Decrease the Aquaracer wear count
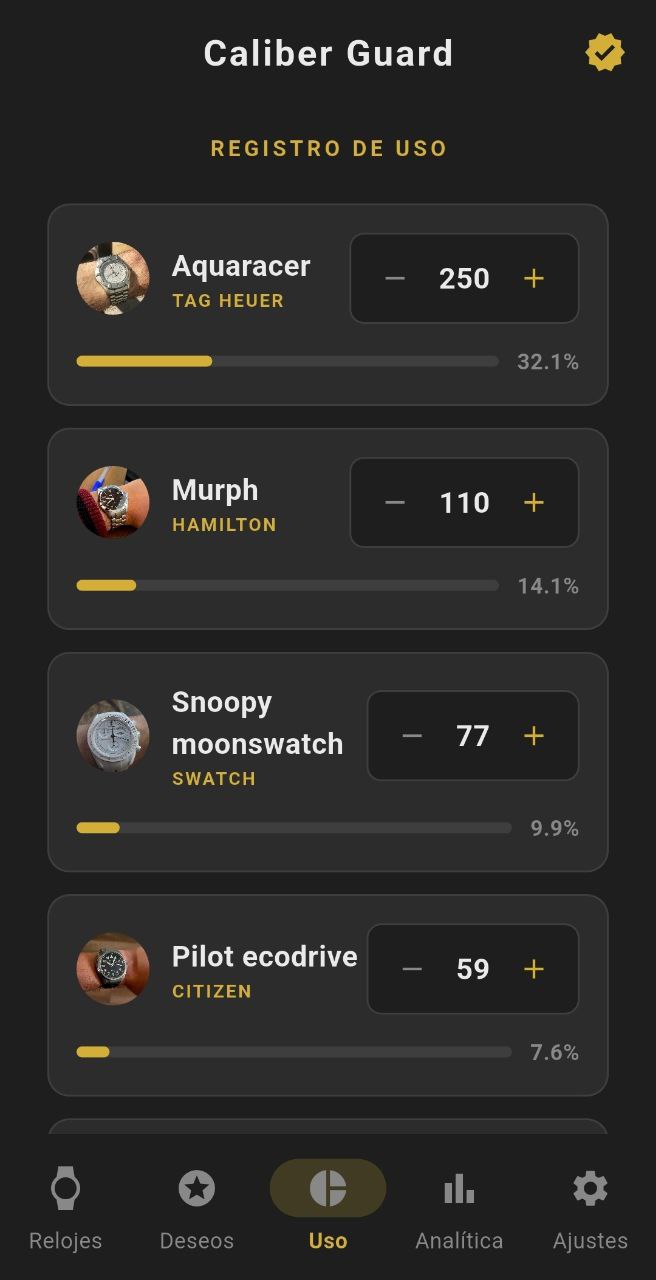The image size is (656, 1280). 395,278
